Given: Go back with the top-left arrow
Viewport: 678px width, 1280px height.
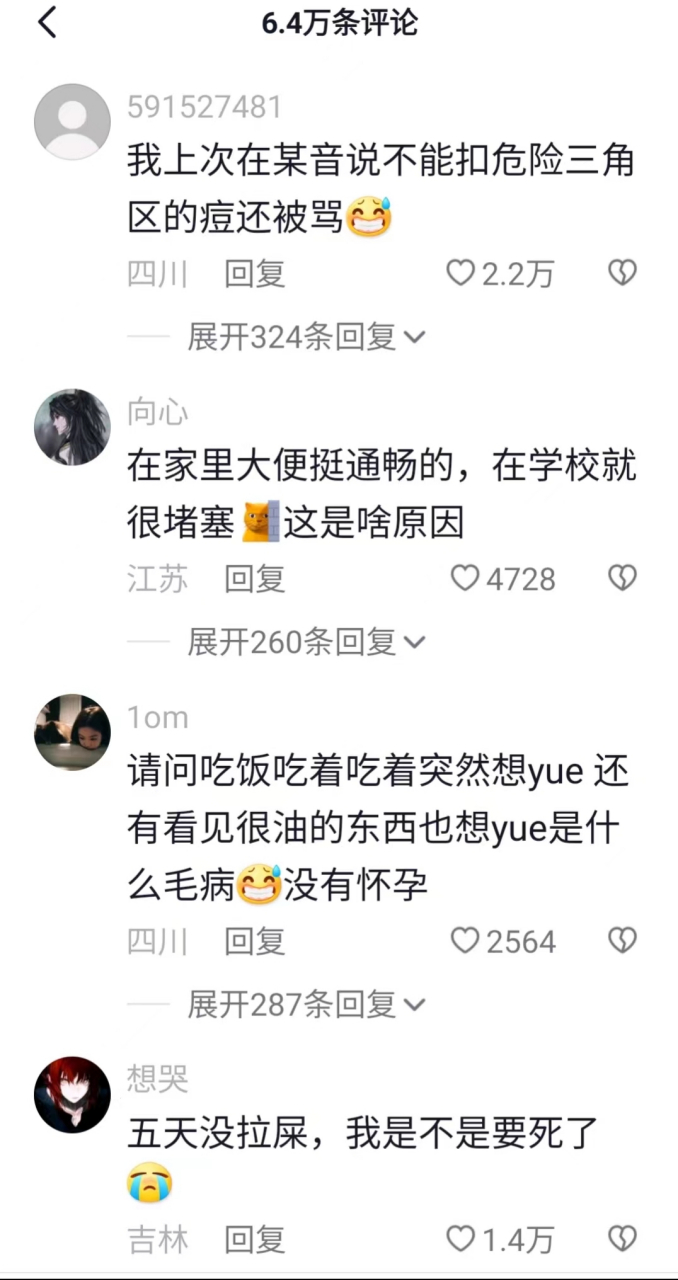Looking at the screenshot, I should [x=47, y=23].
